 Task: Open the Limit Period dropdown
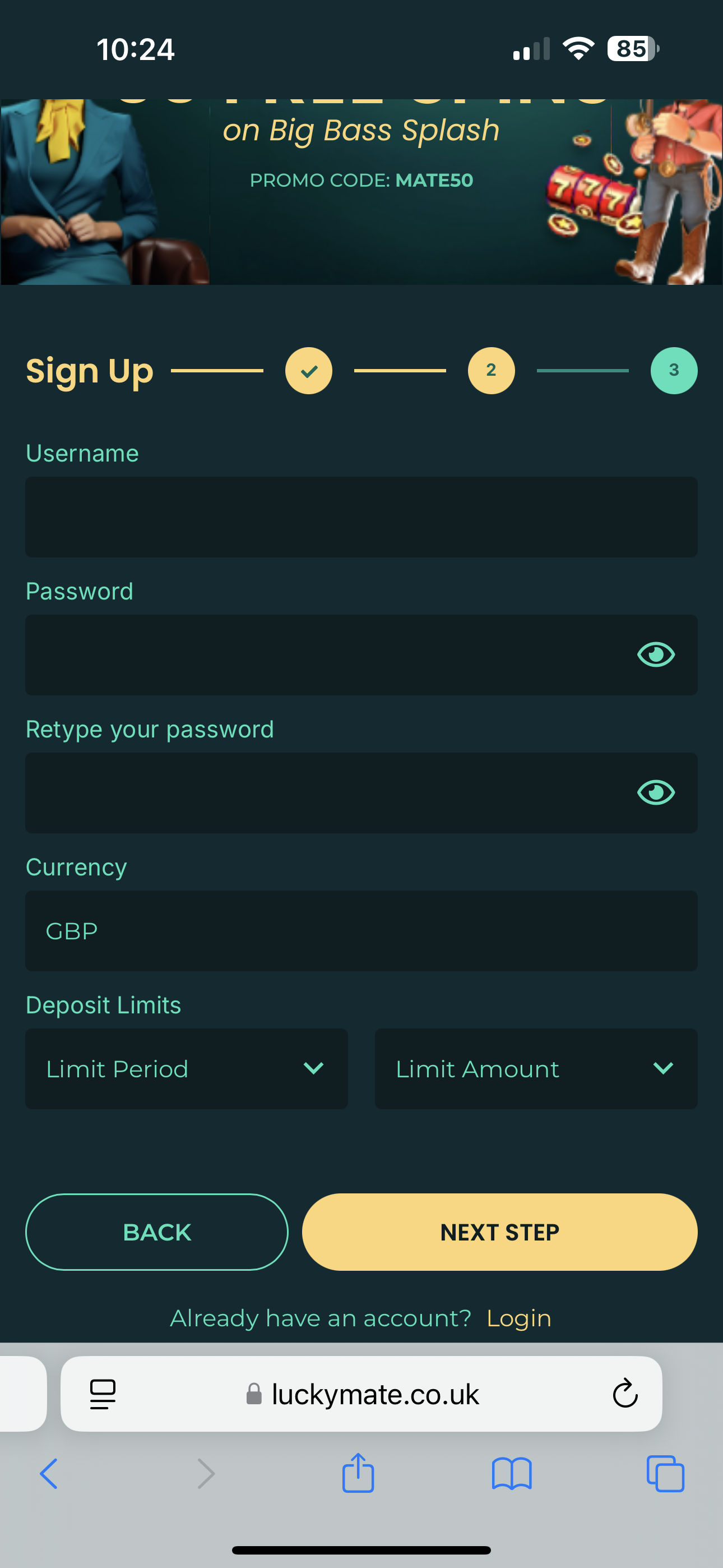pyautogui.click(x=186, y=1069)
